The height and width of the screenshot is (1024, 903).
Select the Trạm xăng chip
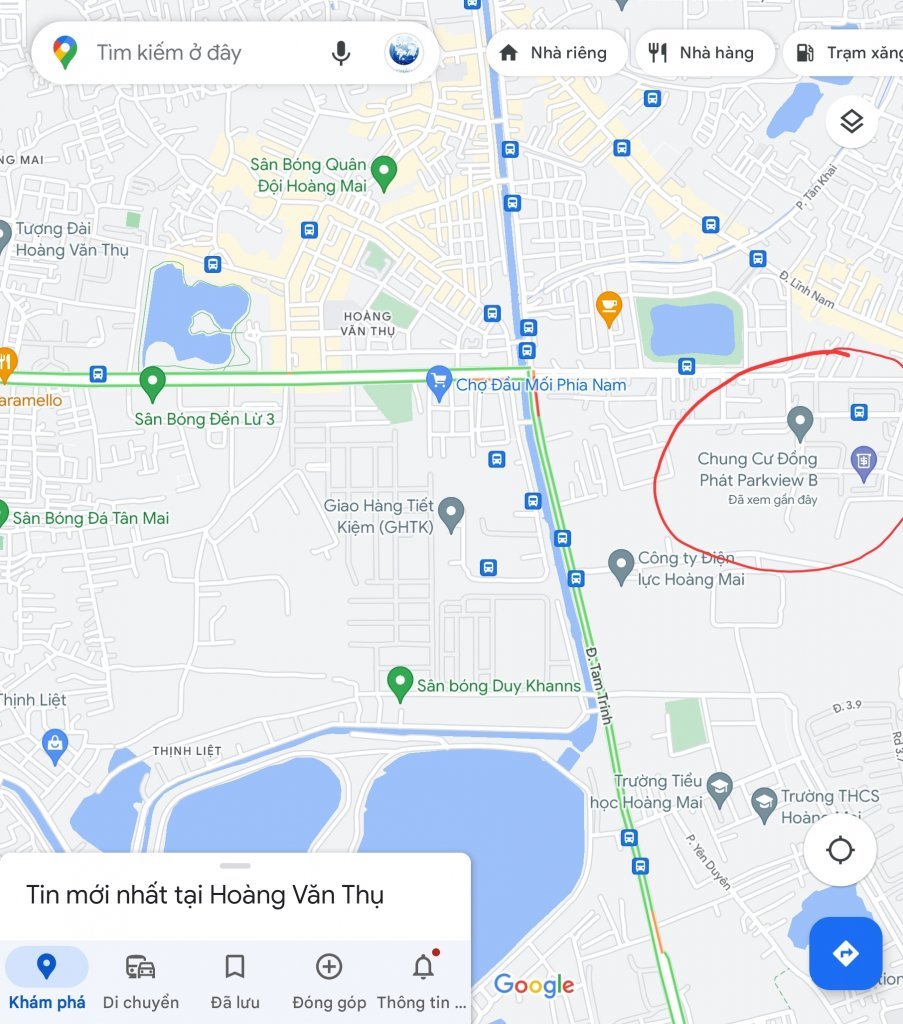[x=848, y=53]
